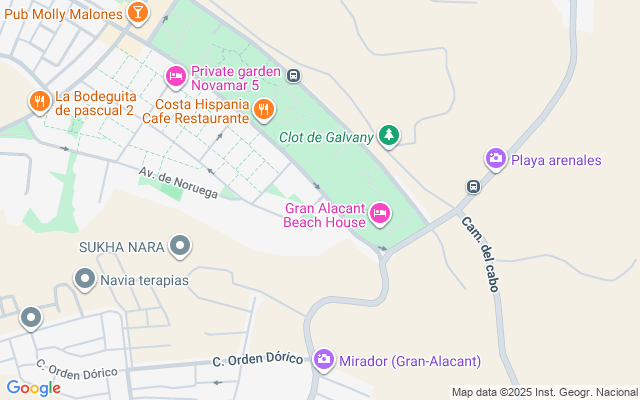Select the Playa arenales photo spot pin
Image resolution: width=640 pixels, height=400 pixels.
point(495,159)
